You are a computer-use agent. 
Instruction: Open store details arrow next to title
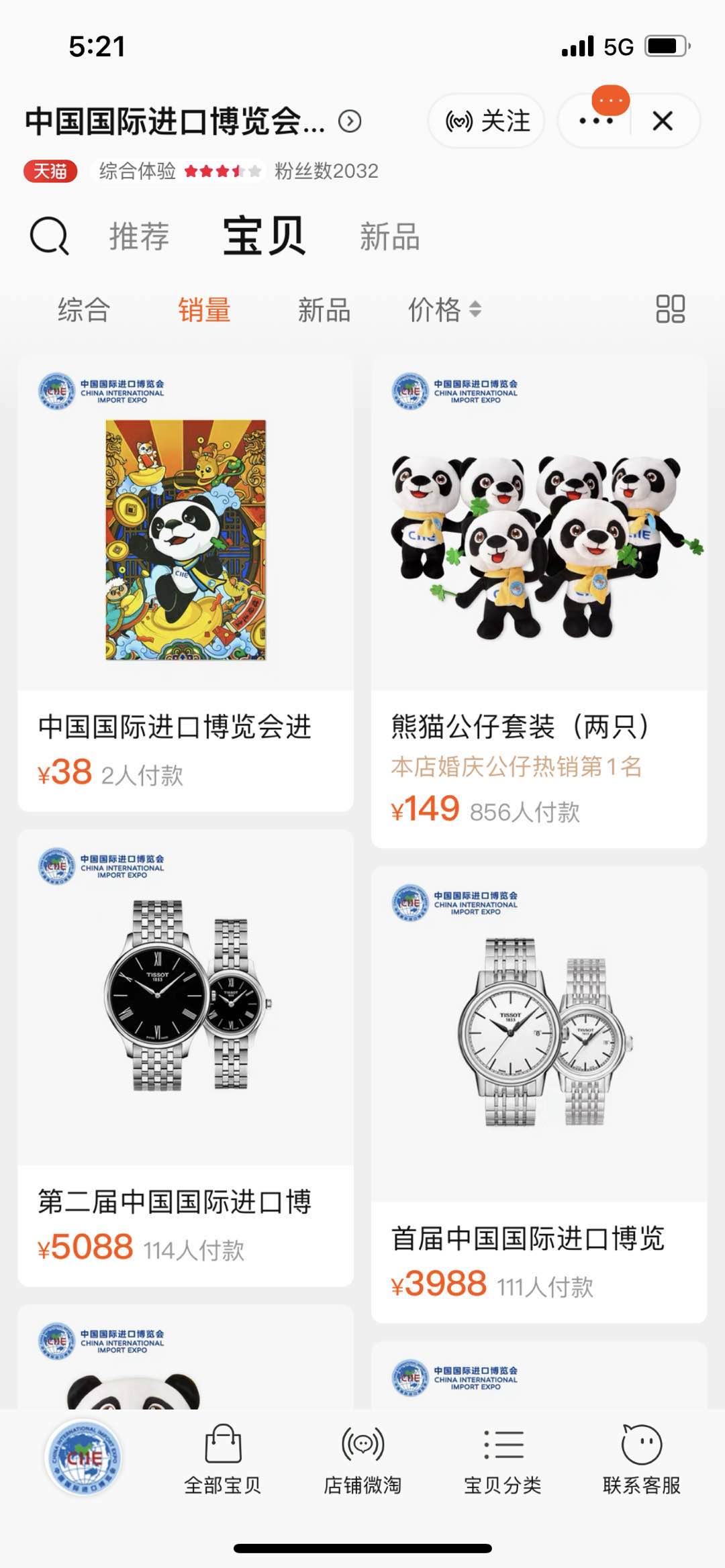(350, 121)
